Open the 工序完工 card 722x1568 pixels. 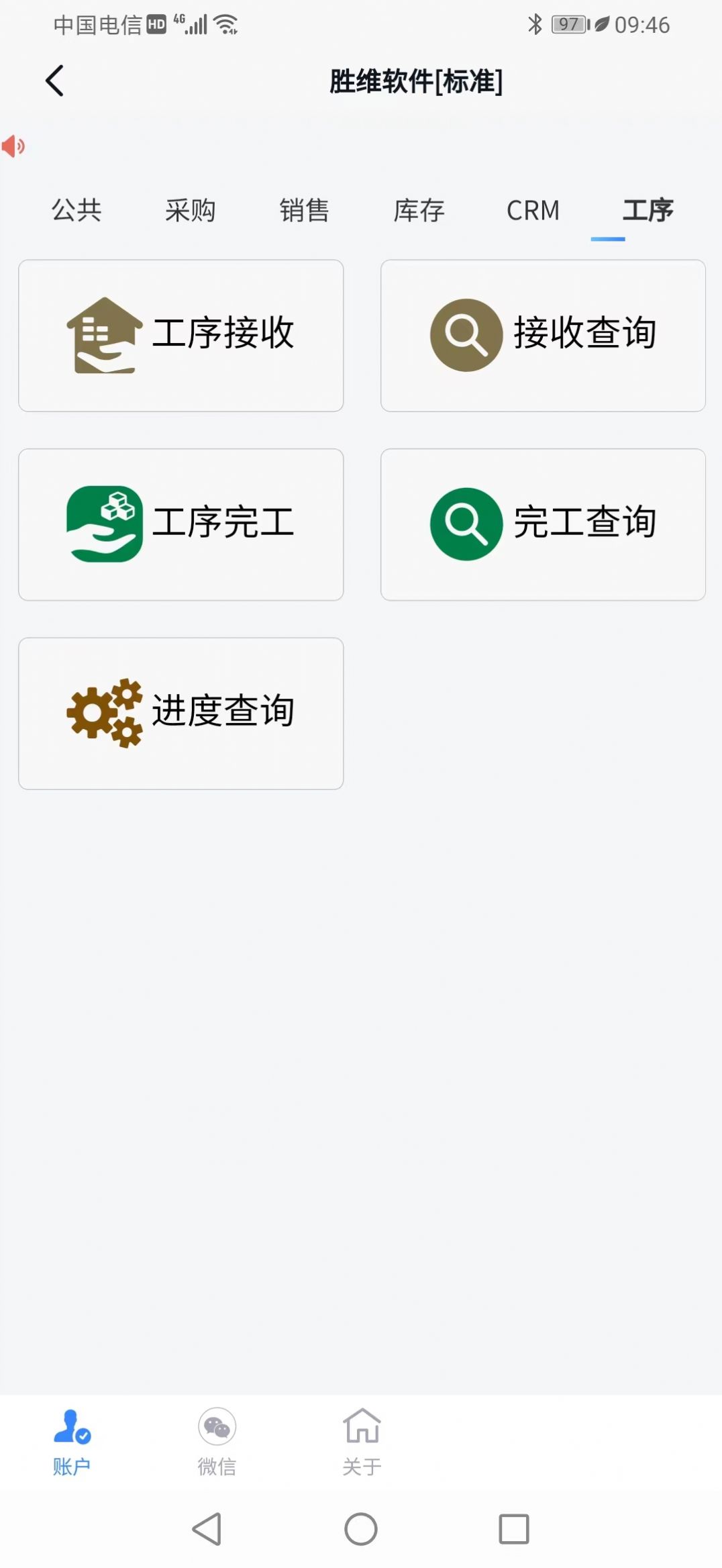(180, 524)
